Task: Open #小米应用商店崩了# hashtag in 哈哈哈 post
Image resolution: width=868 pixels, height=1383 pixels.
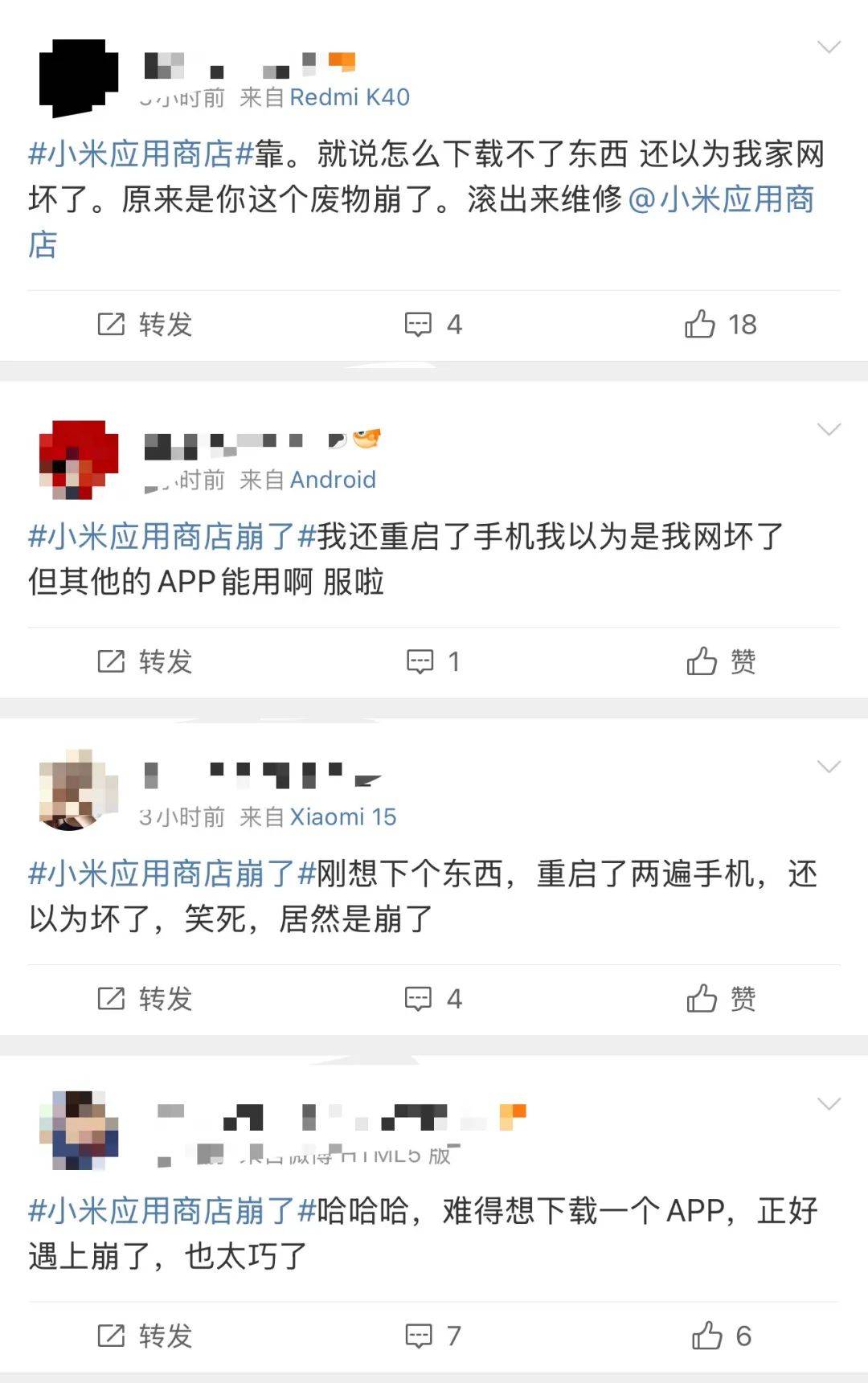Action: [172, 1210]
